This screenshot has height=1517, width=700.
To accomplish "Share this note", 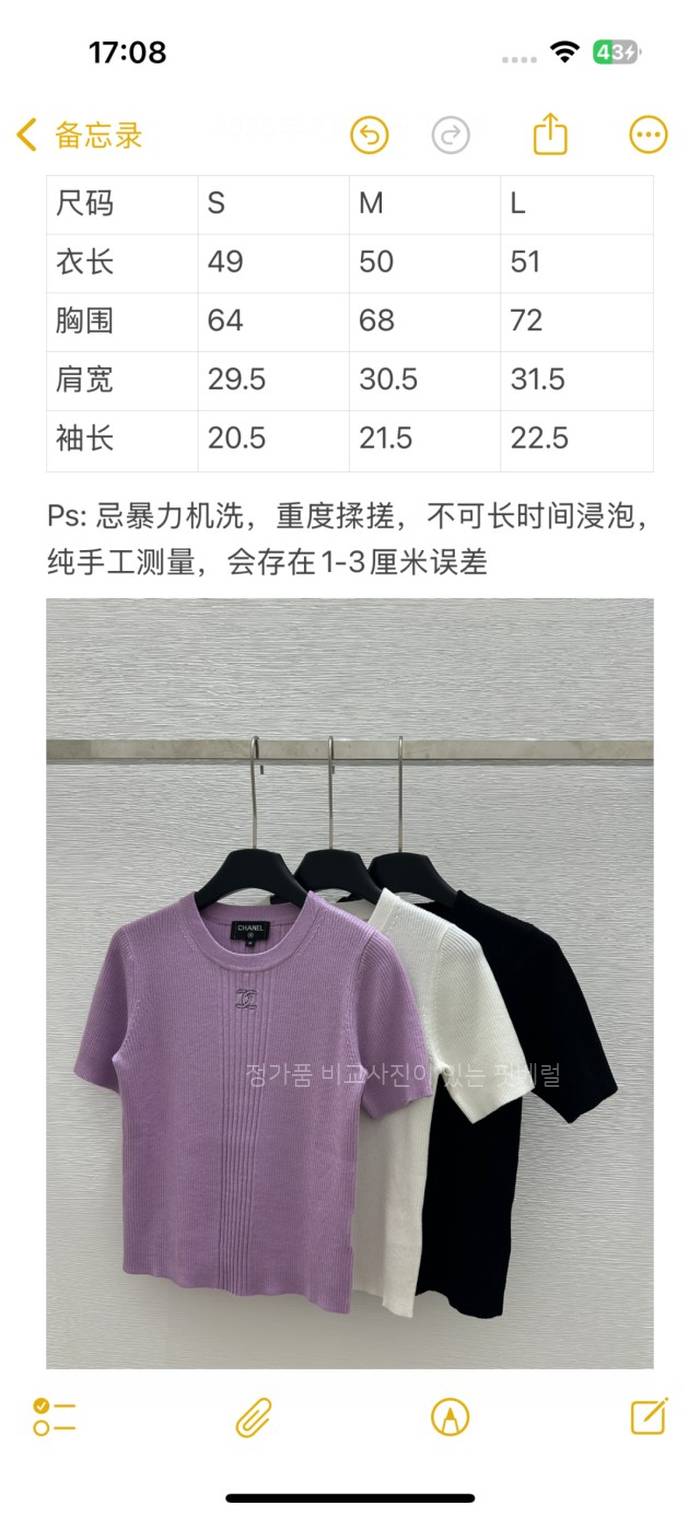I will pos(550,134).
